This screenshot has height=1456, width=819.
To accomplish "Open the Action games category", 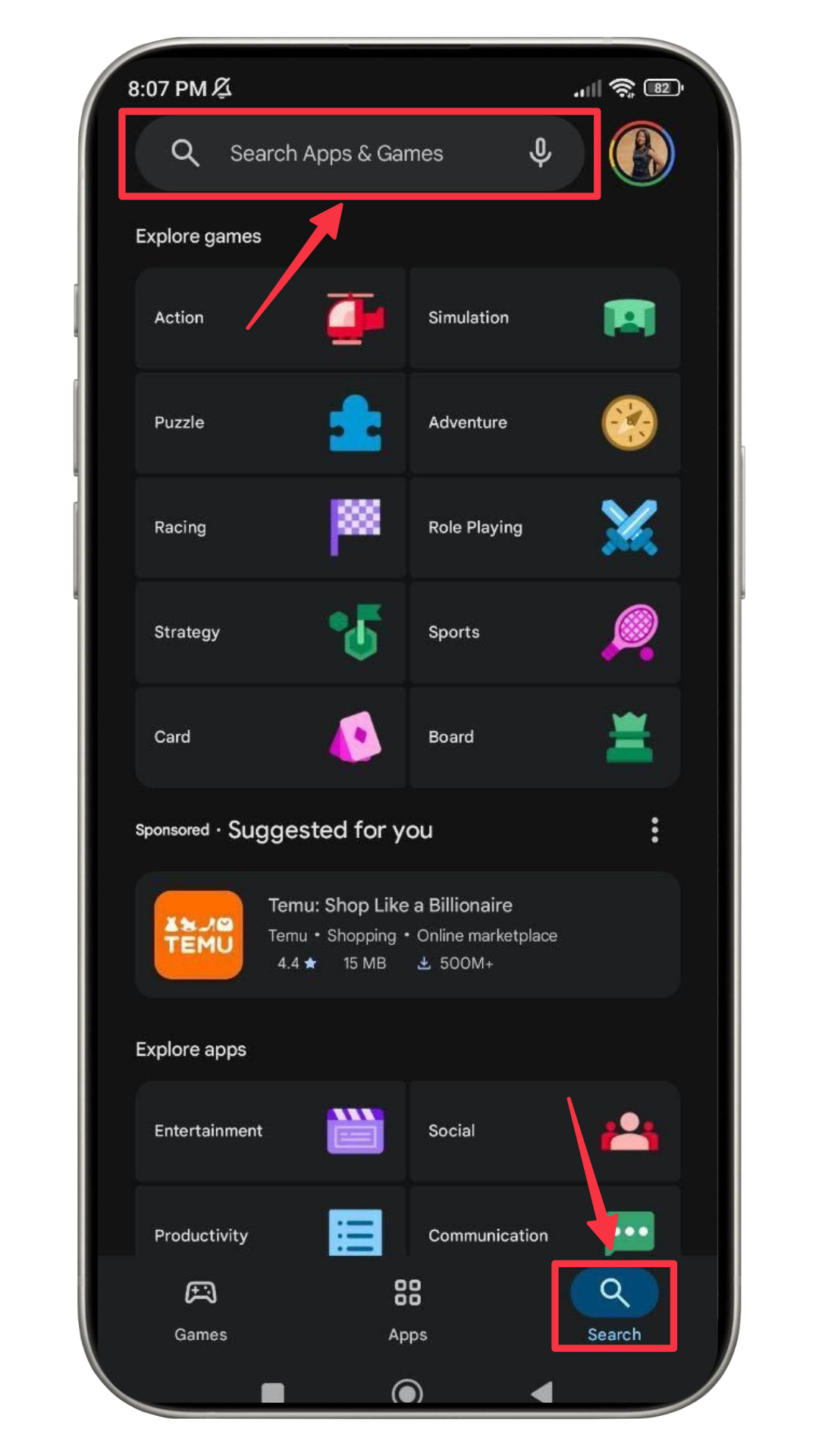I will [x=271, y=318].
